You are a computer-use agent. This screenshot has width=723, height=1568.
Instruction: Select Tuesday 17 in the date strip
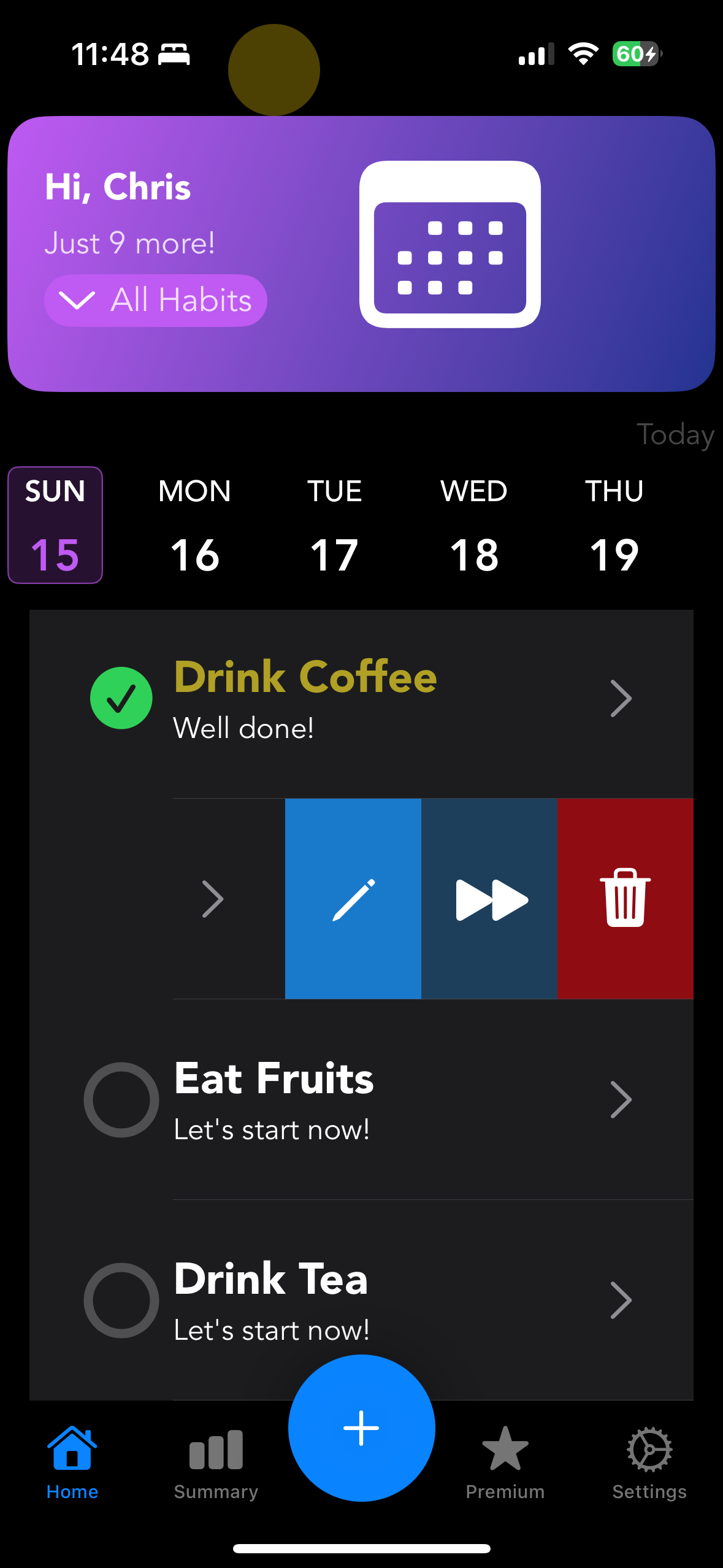point(334,525)
